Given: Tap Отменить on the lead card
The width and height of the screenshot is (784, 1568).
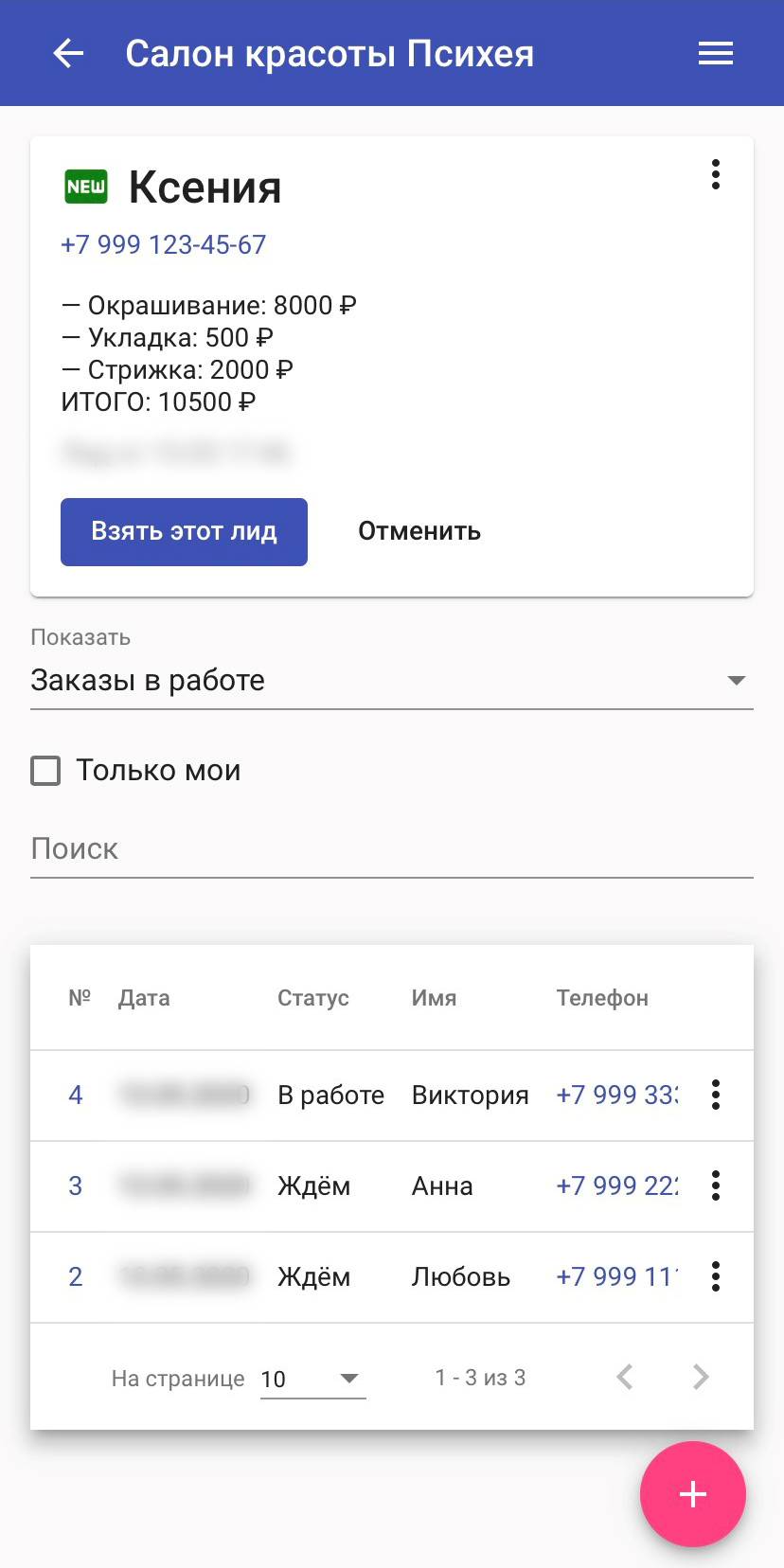Looking at the screenshot, I should [419, 532].
